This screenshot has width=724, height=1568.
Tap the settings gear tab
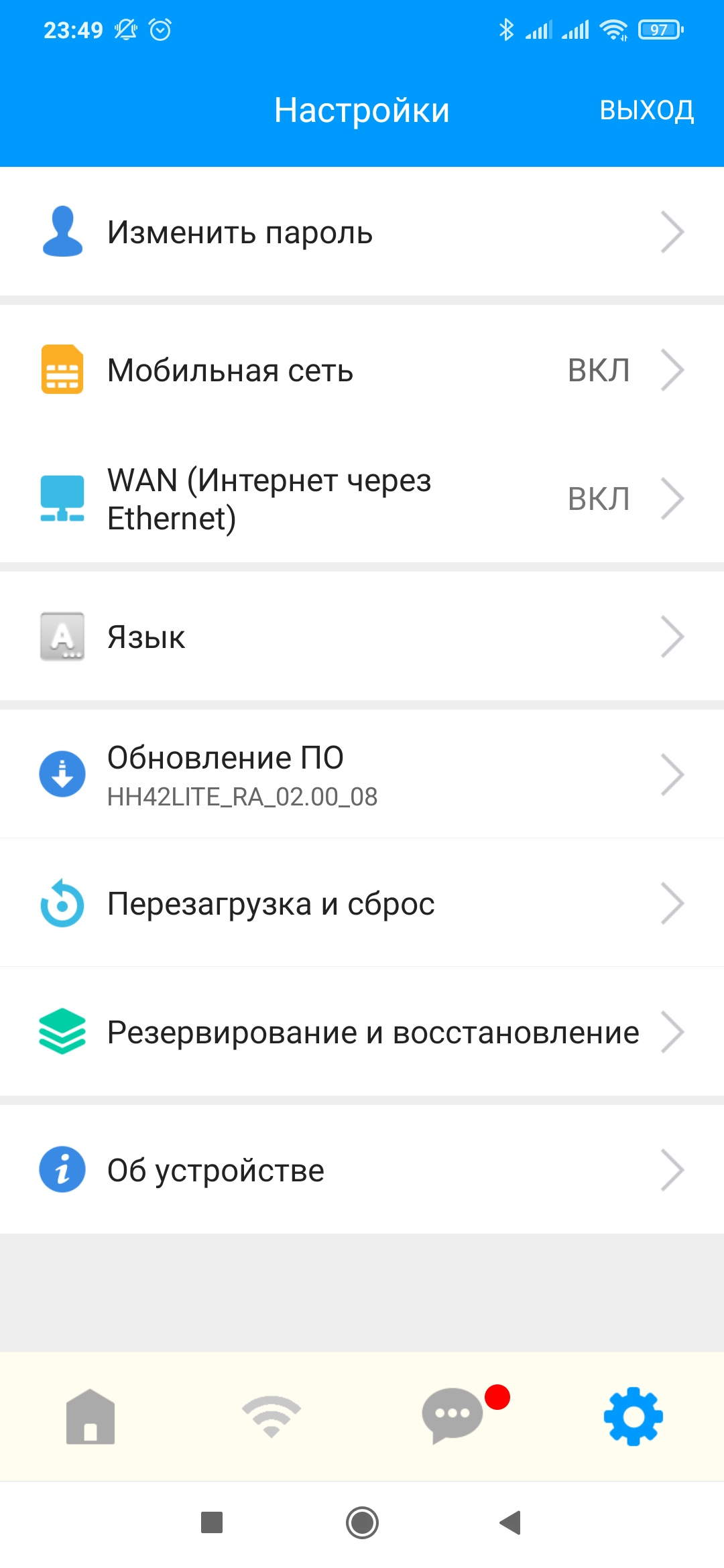pyautogui.click(x=633, y=1417)
